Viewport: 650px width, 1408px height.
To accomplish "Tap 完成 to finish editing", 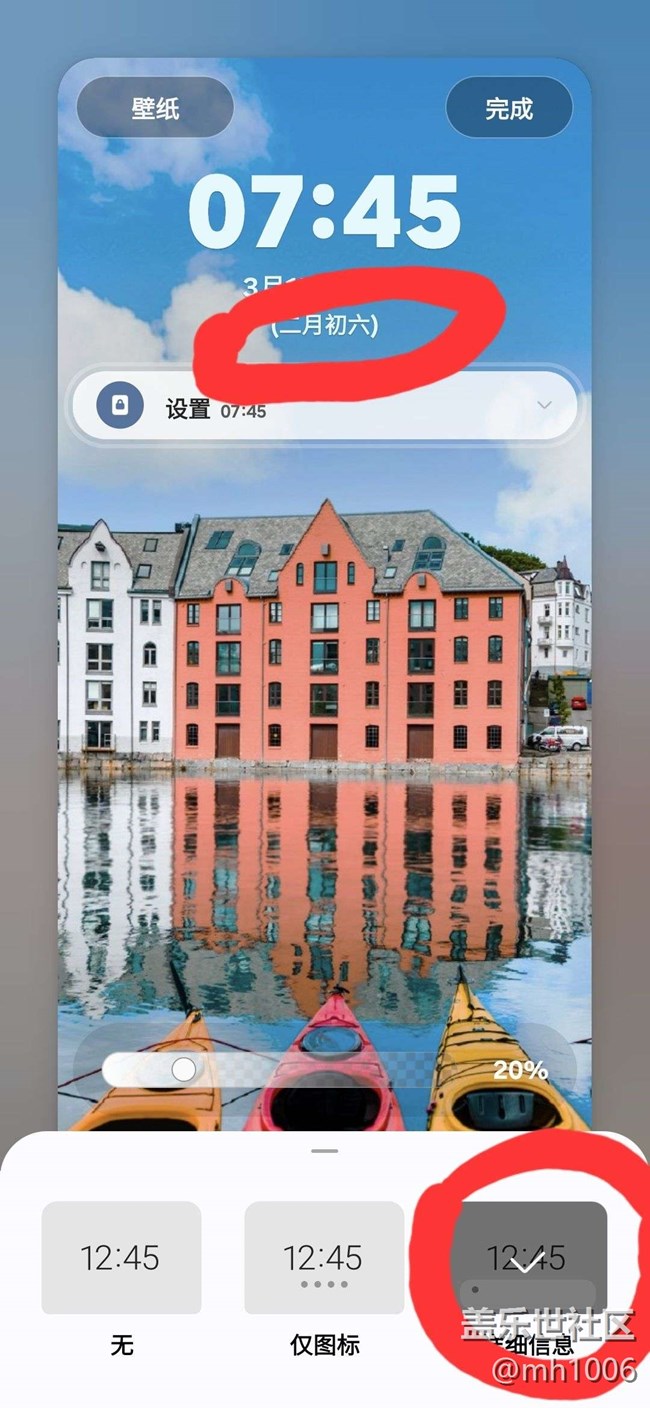I will [509, 108].
